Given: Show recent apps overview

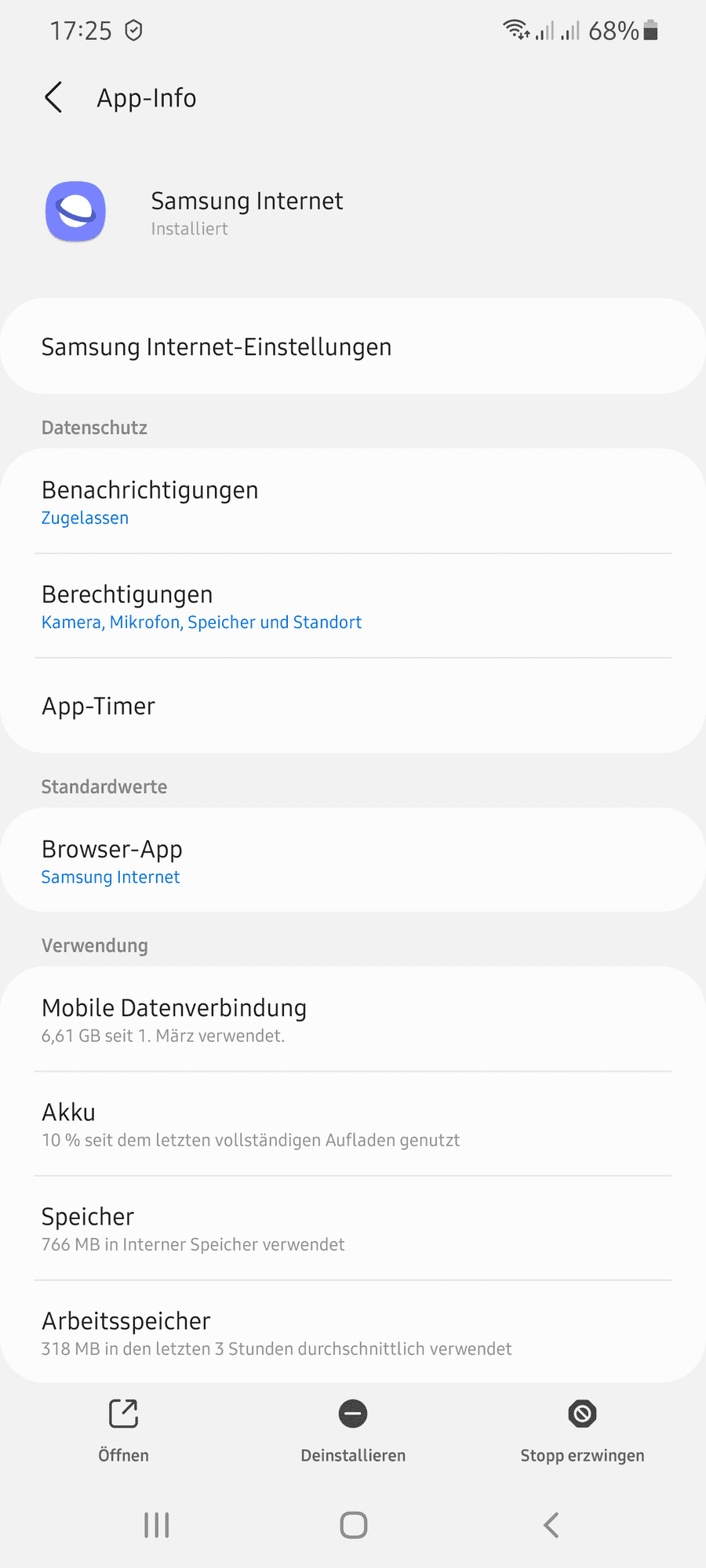Looking at the screenshot, I should pos(157,1525).
